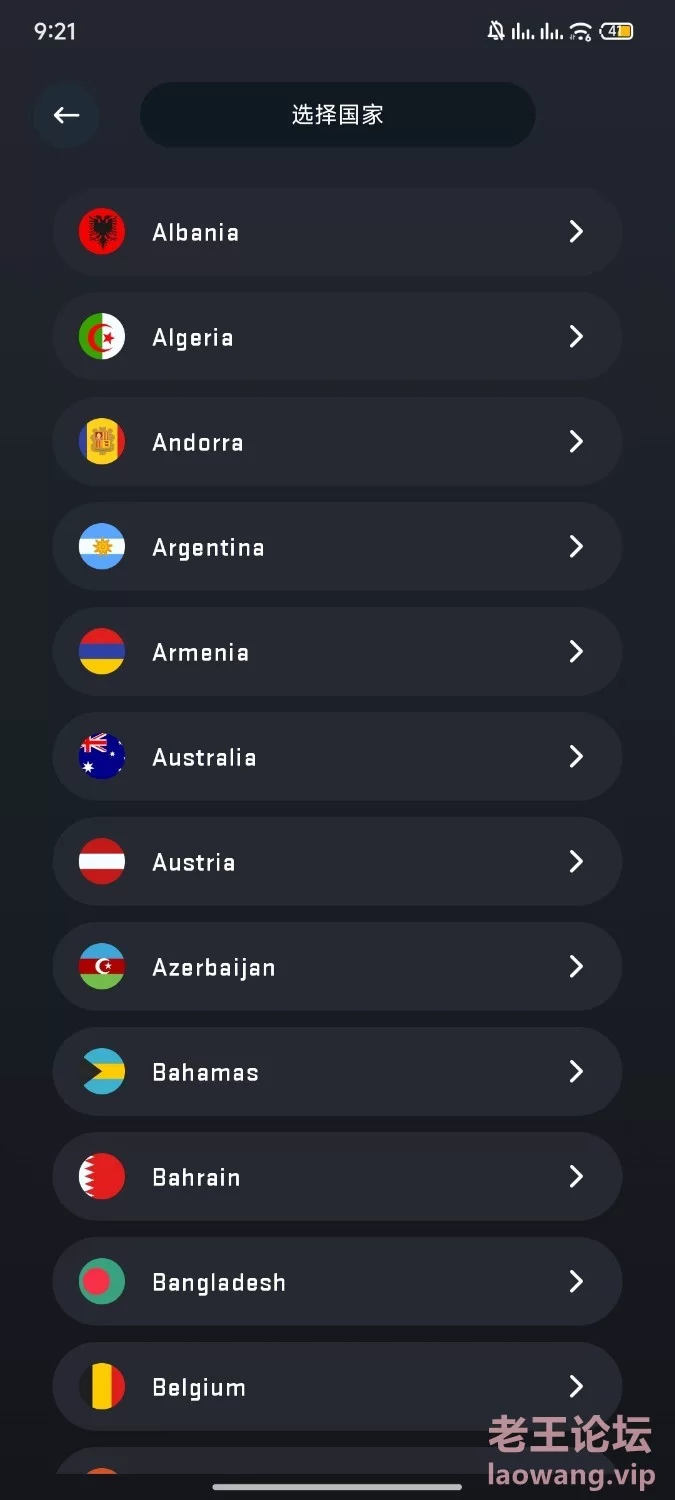Open the Bahamas row

337,1072
